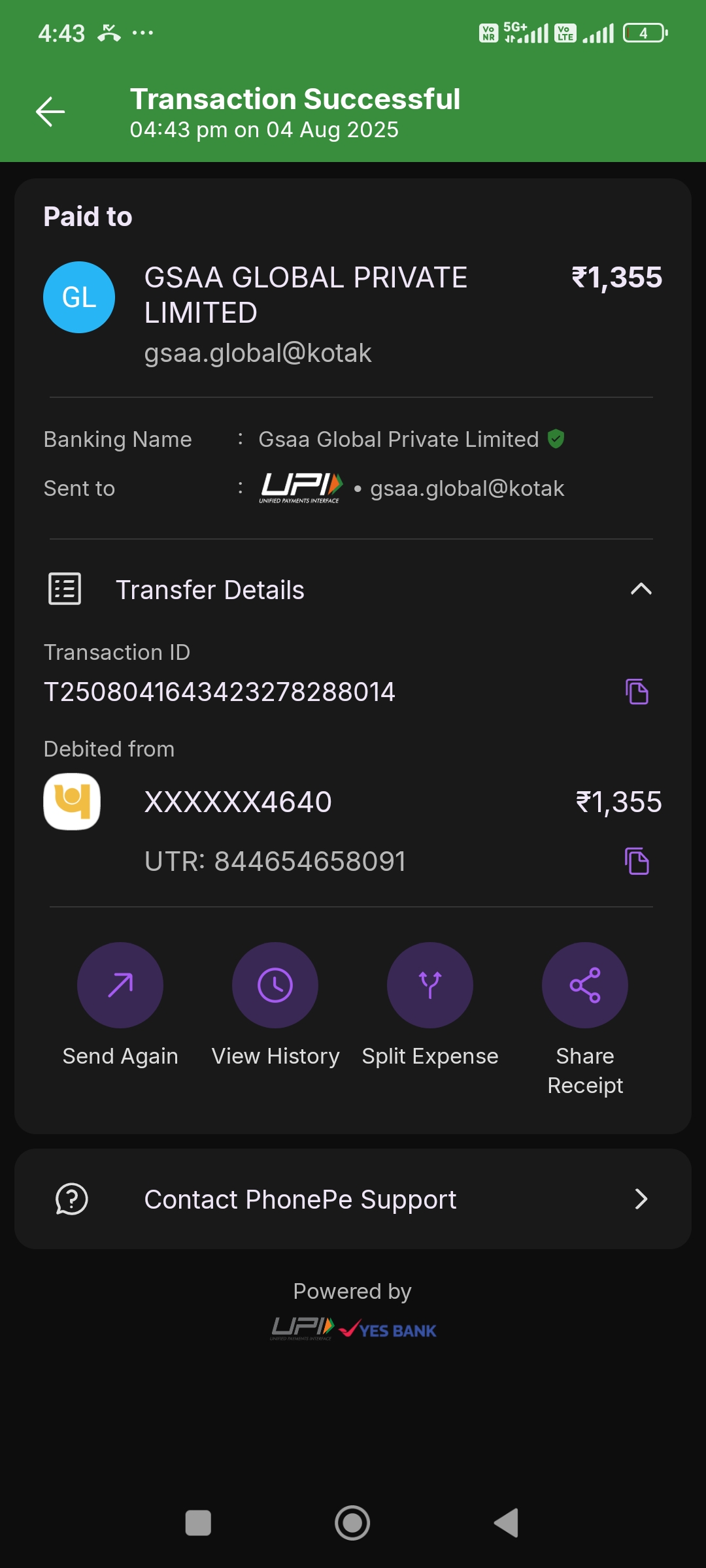The width and height of the screenshot is (706, 1568).
Task: Copy the UTR number
Action: 637,861
